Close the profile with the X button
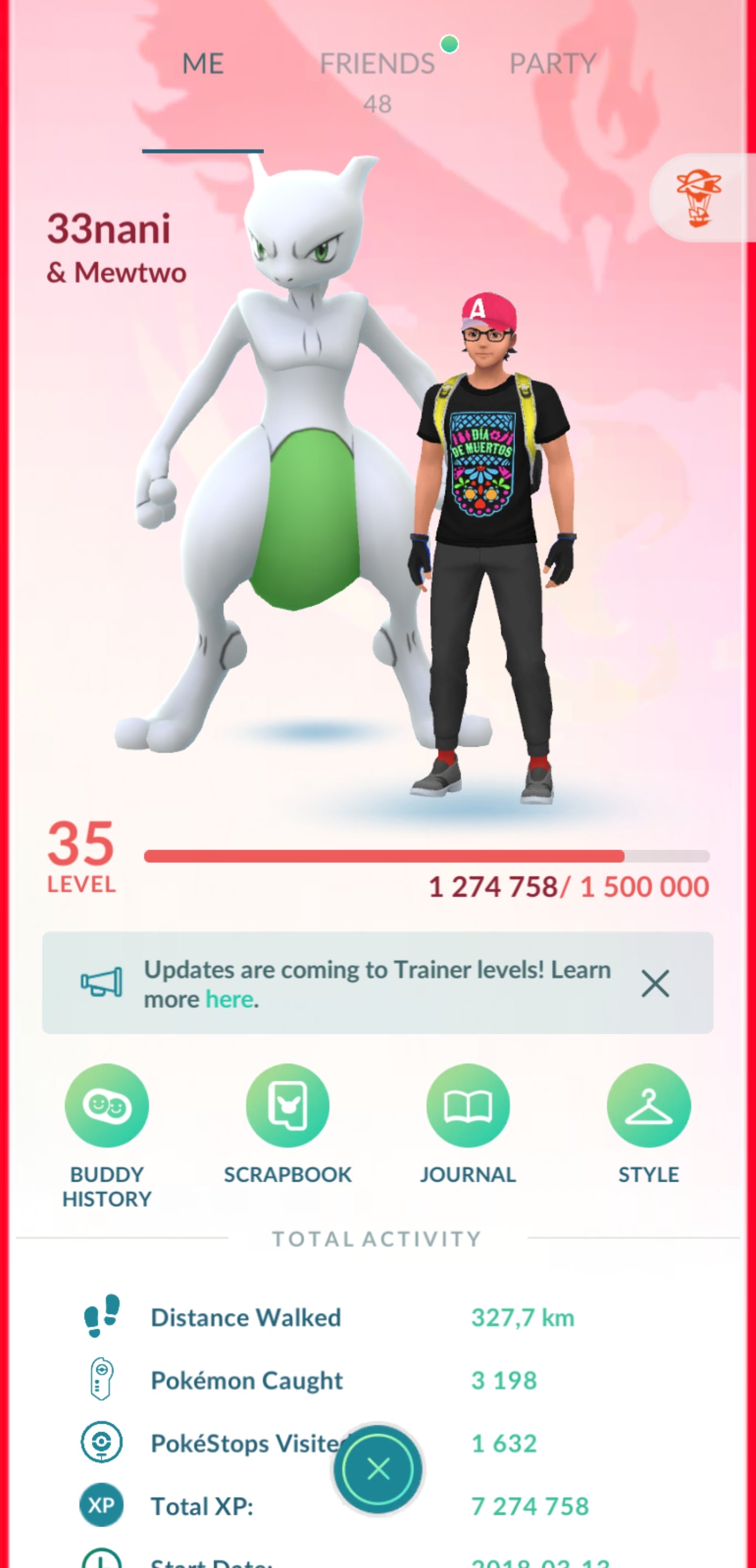756x1568 pixels. pos(377,1469)
